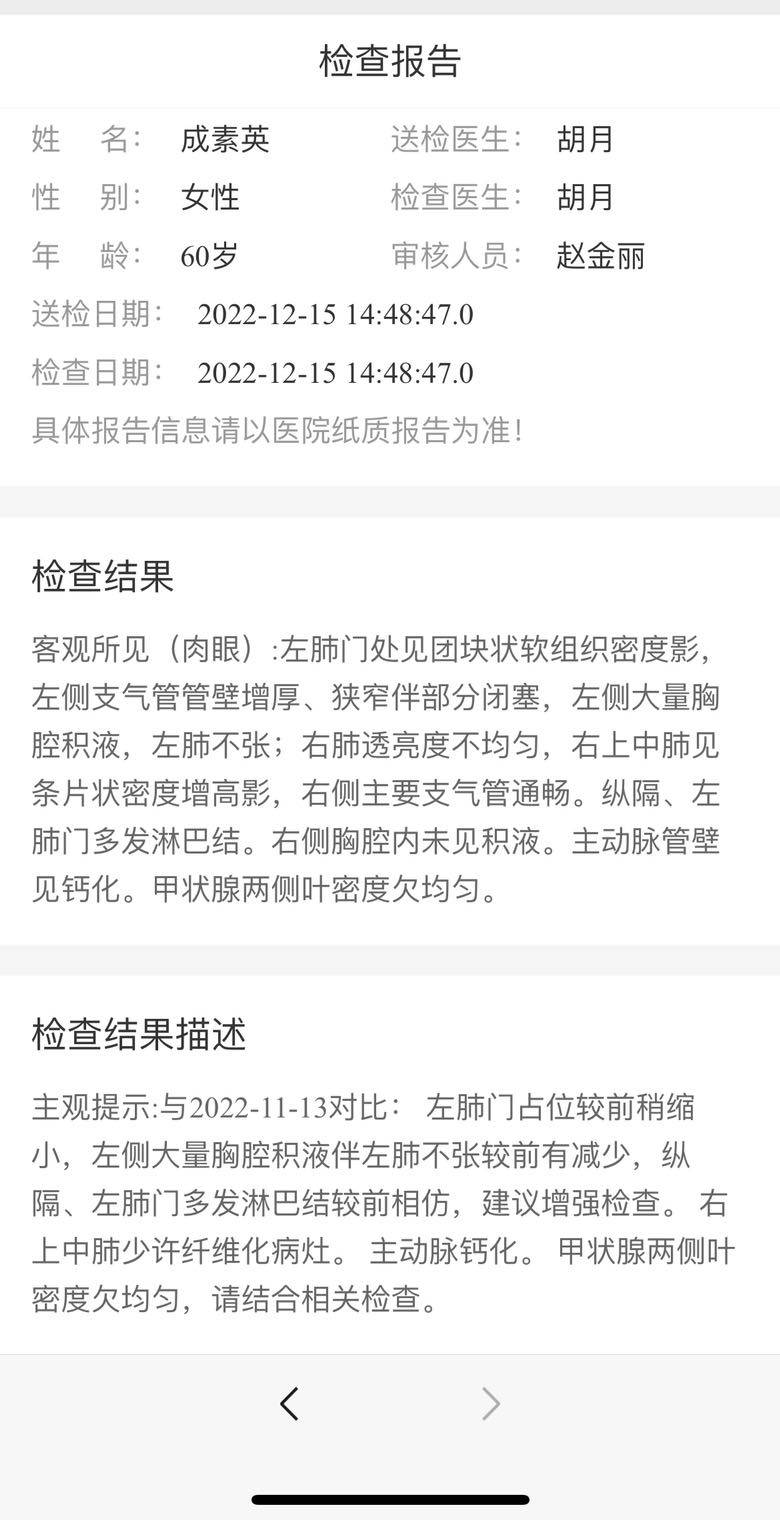Tap the forward arrow at the bottom
Image resolution: width=780 pixels, height=1520 pixels.
click(490, 1404)
